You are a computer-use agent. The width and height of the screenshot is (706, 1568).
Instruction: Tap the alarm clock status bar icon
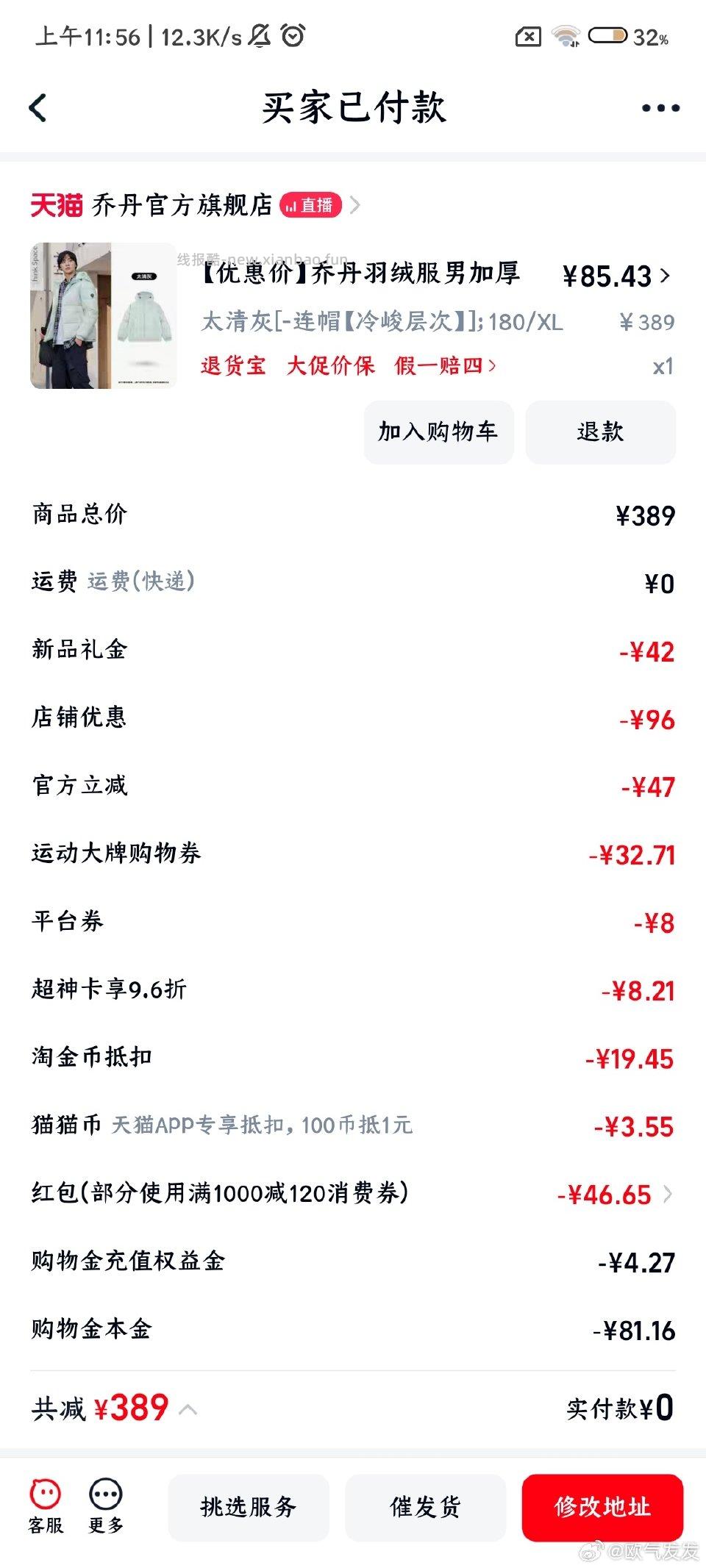click(293, 35)
